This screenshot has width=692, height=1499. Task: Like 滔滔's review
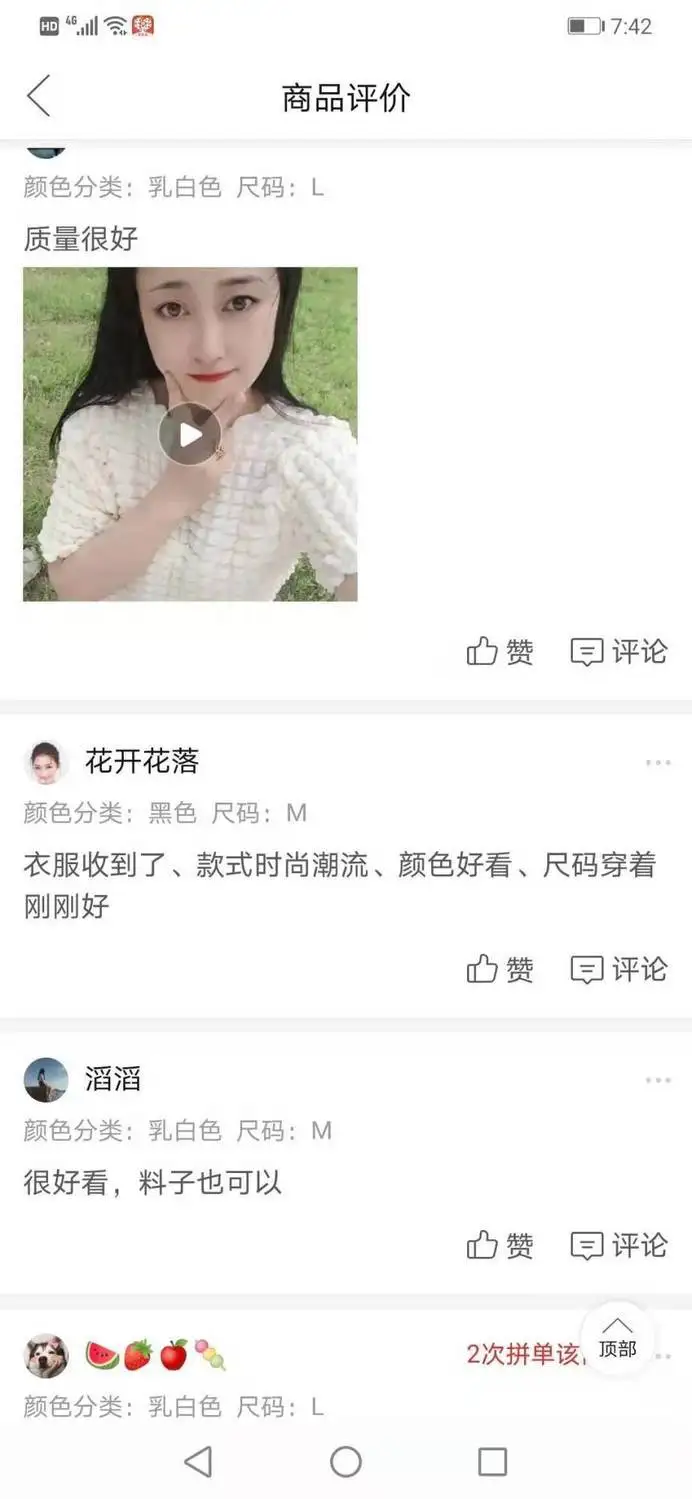[500, 1246]
